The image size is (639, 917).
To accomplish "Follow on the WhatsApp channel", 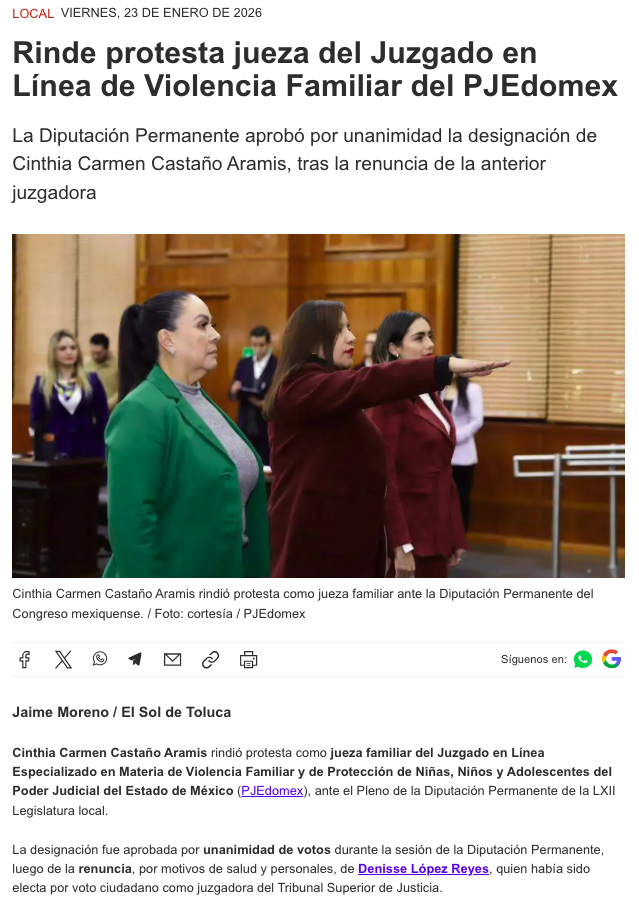I will click(583, 659).
